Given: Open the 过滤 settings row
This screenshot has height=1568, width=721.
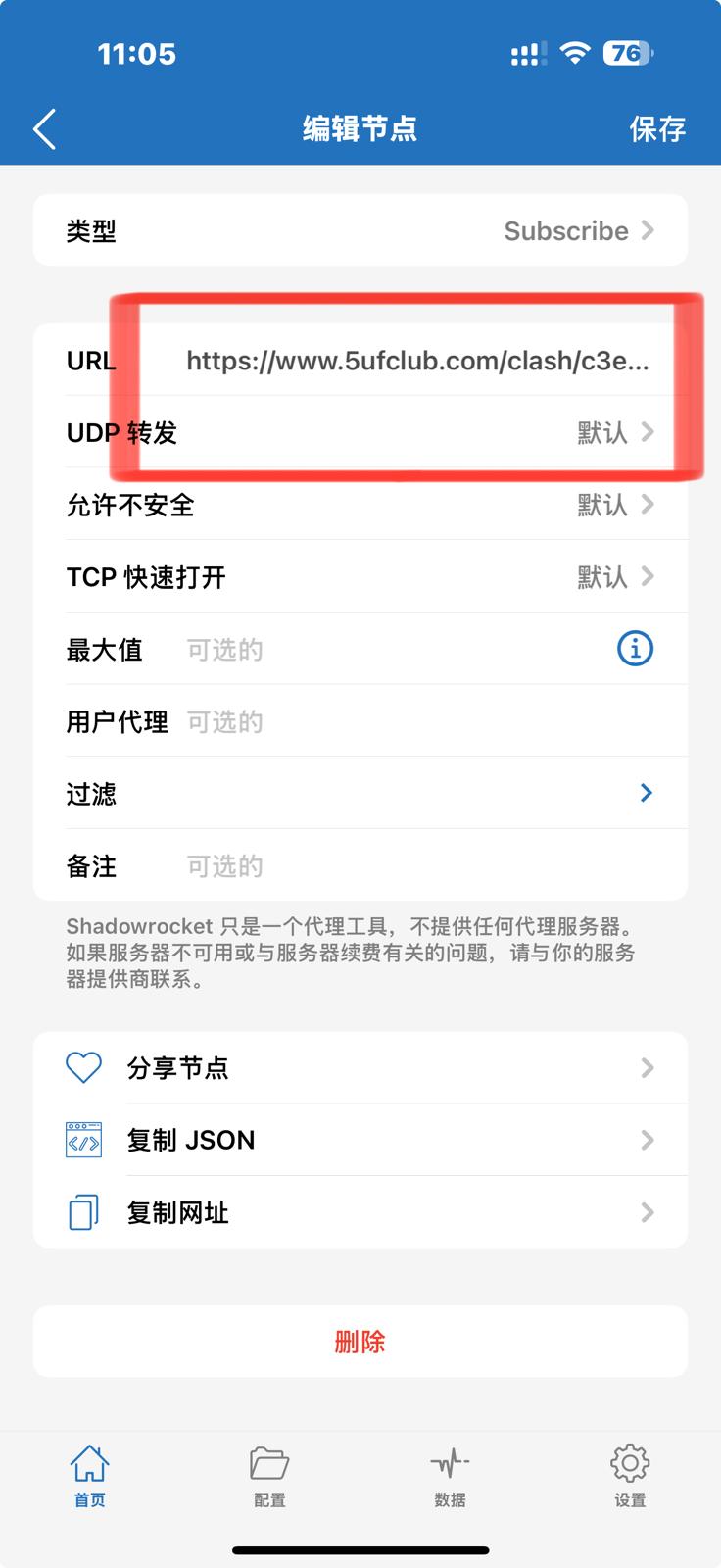Looking at the screenshot, I should 360,793.
